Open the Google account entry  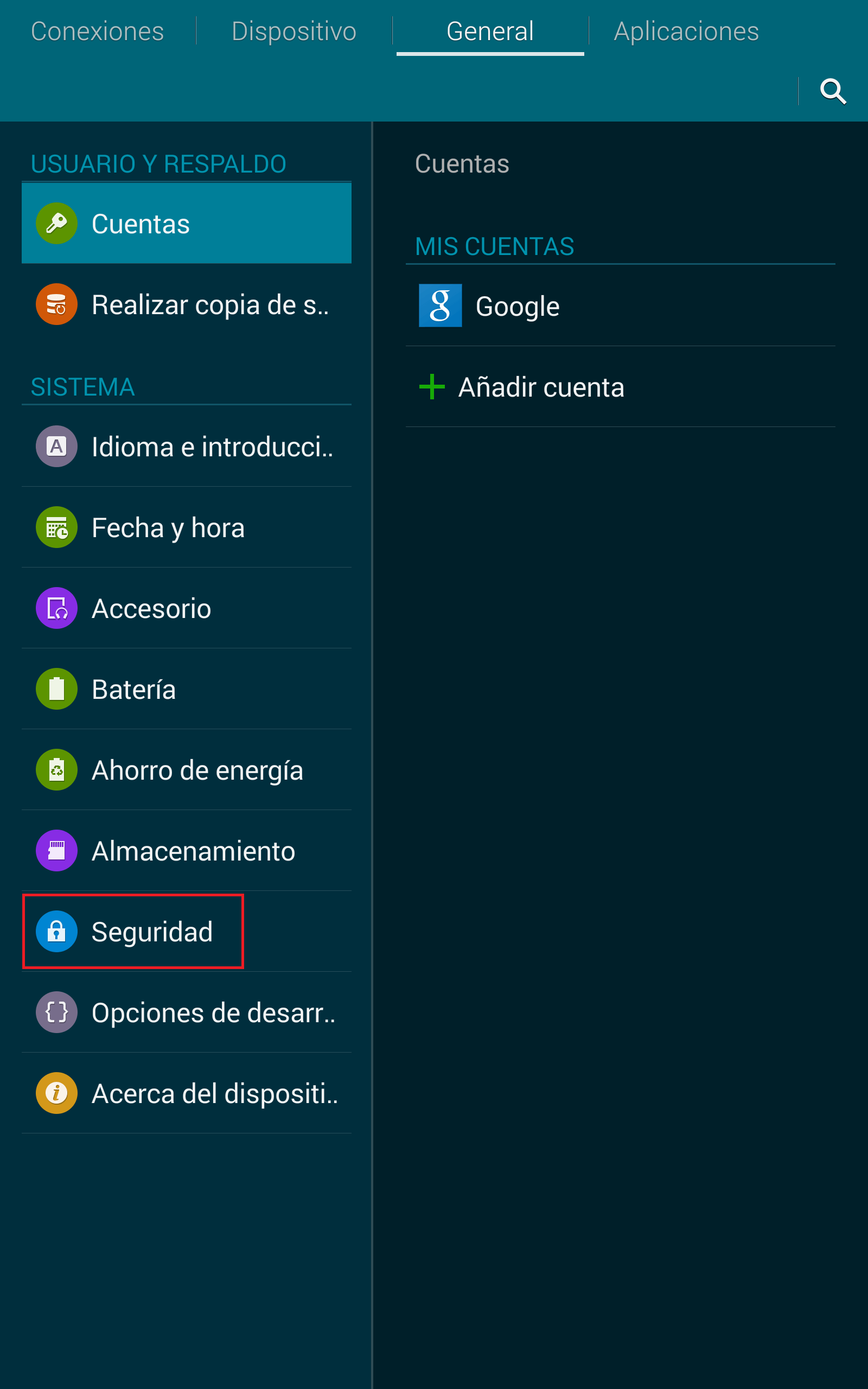pyautogui.click(x=620, y=306)
